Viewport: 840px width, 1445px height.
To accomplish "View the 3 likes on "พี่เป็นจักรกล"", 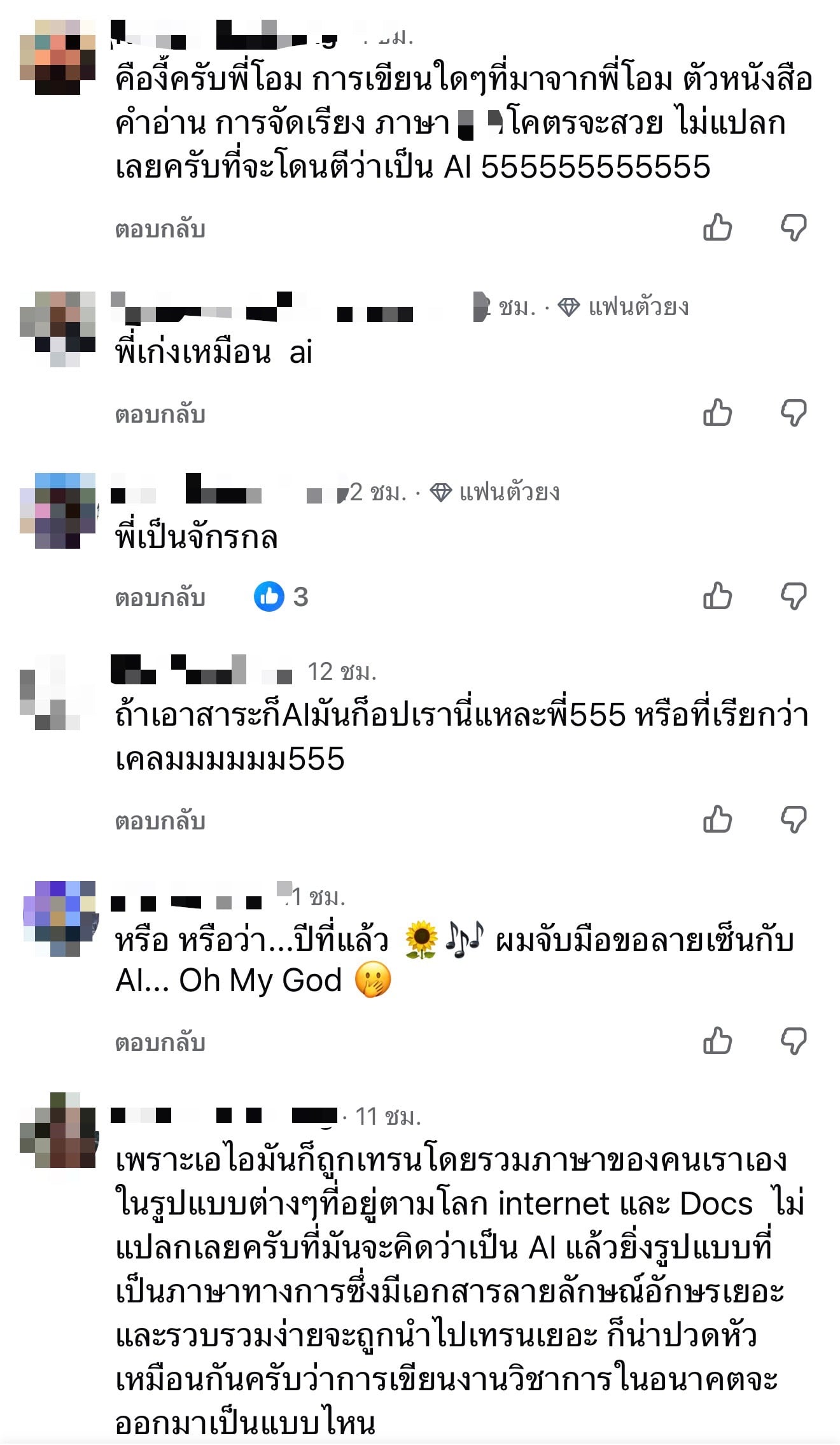I will coord(281,596).
